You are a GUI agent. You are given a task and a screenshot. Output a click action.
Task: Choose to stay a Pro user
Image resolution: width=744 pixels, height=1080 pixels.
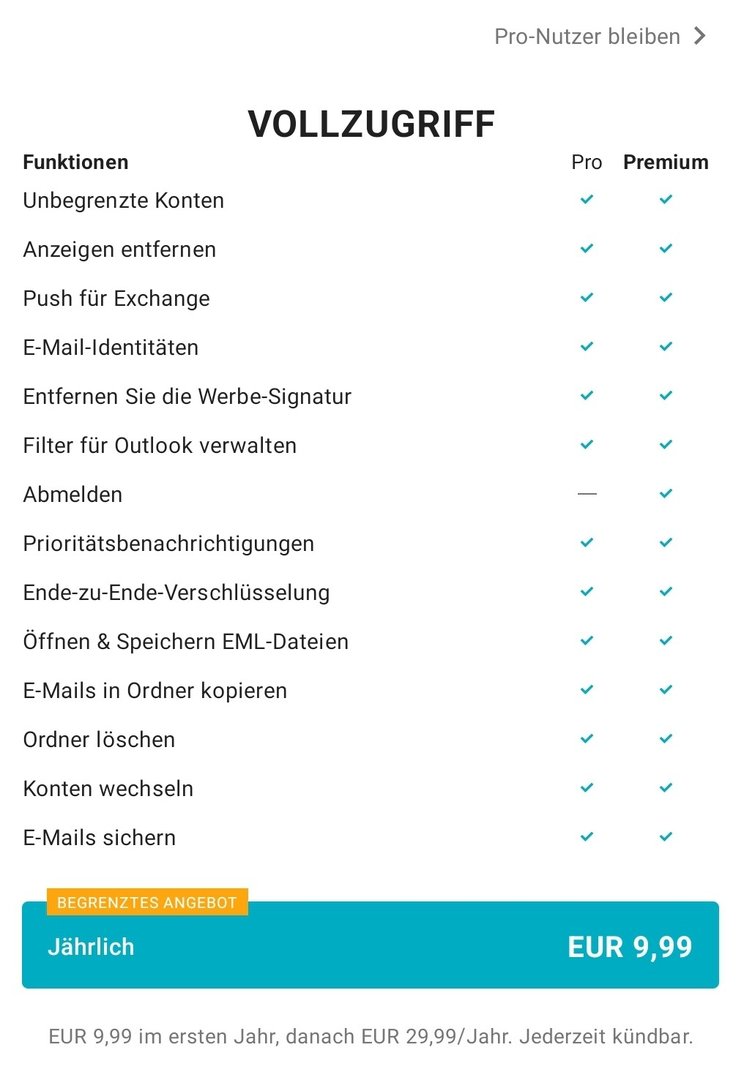point(600,37)
